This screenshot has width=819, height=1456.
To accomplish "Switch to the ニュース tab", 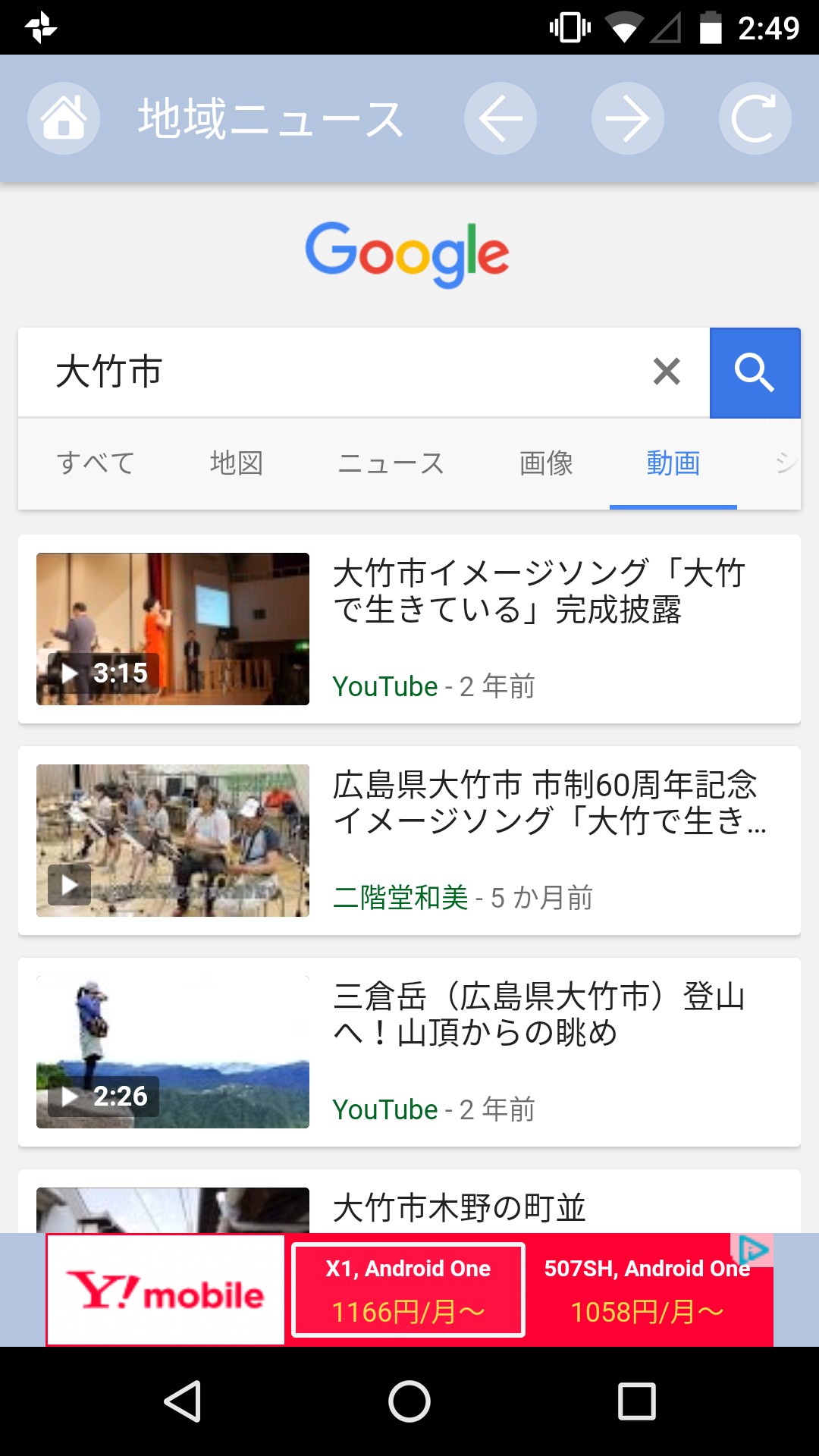I will point(391,463).
